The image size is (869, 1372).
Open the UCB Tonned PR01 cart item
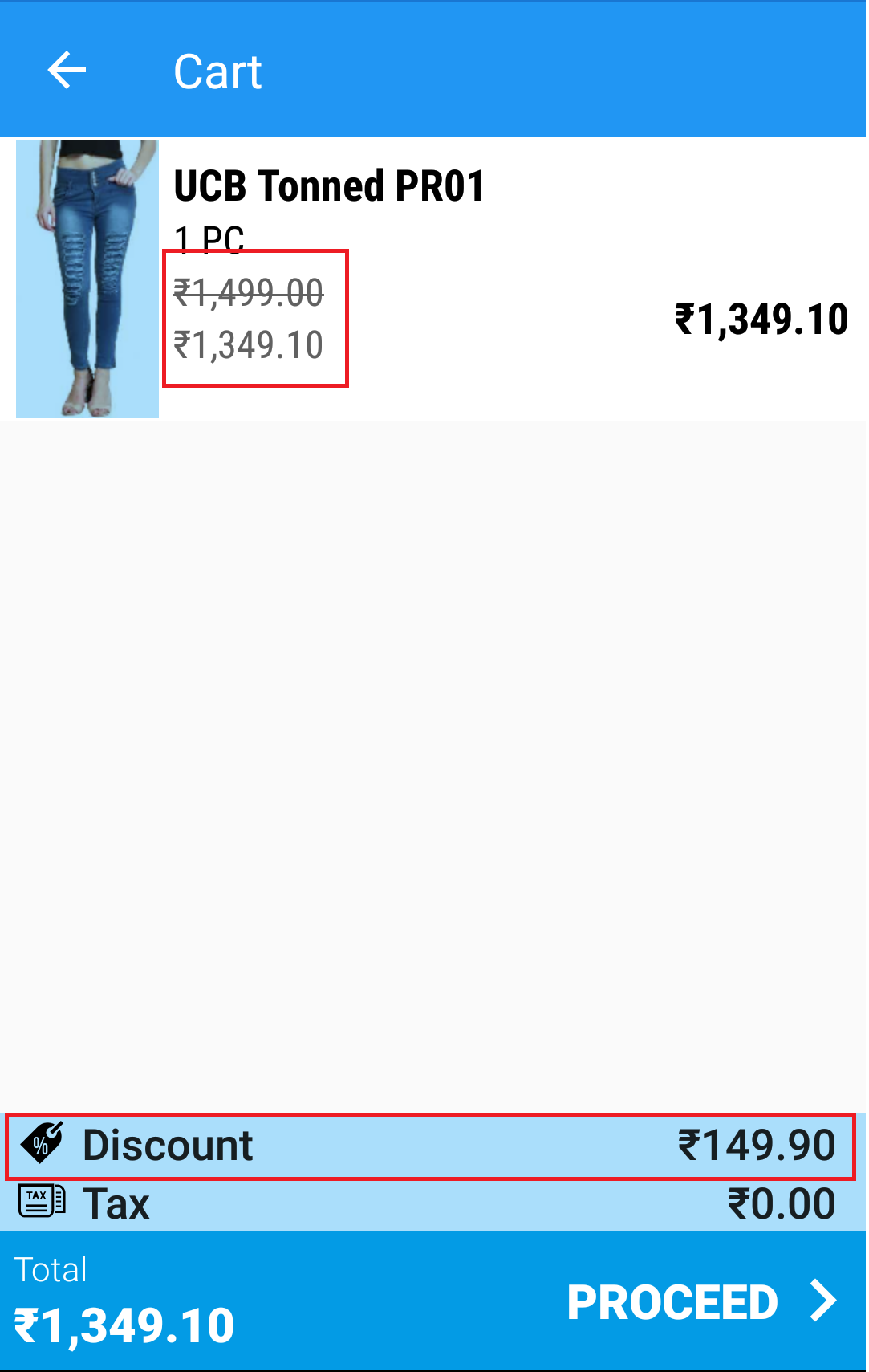tap(329, 186)
